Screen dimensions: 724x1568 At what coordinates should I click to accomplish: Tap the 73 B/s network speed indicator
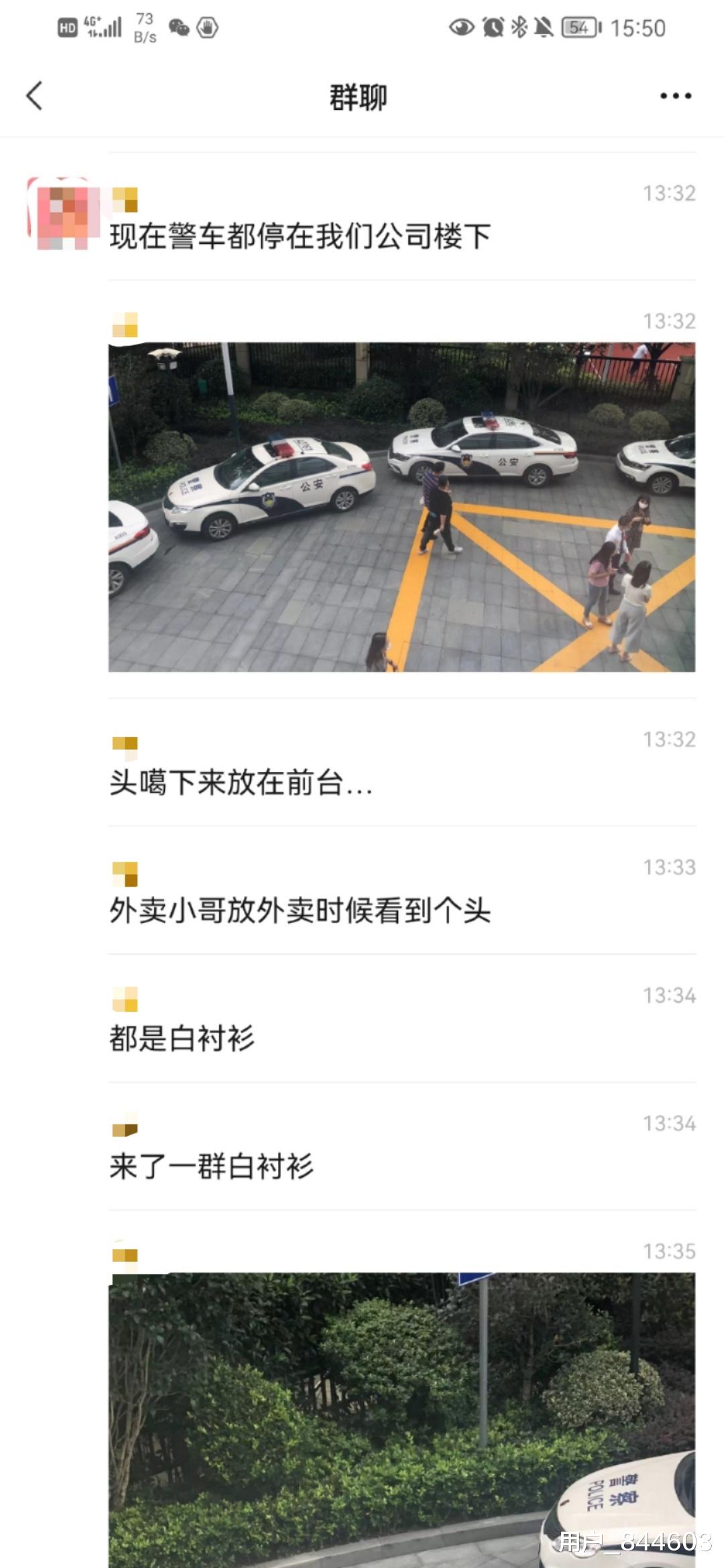click(142, 27)
